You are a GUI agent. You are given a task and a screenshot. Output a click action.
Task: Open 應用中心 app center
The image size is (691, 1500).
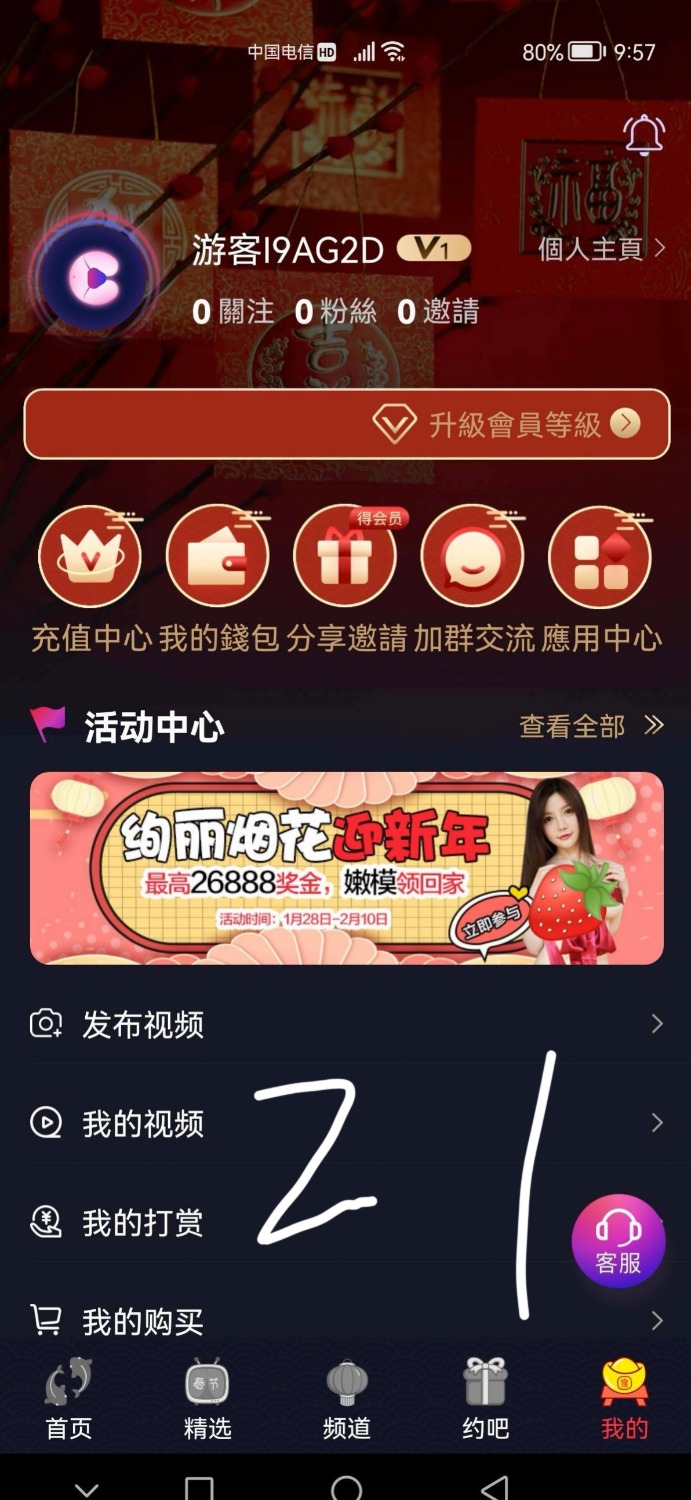click(x=600, y=558)
